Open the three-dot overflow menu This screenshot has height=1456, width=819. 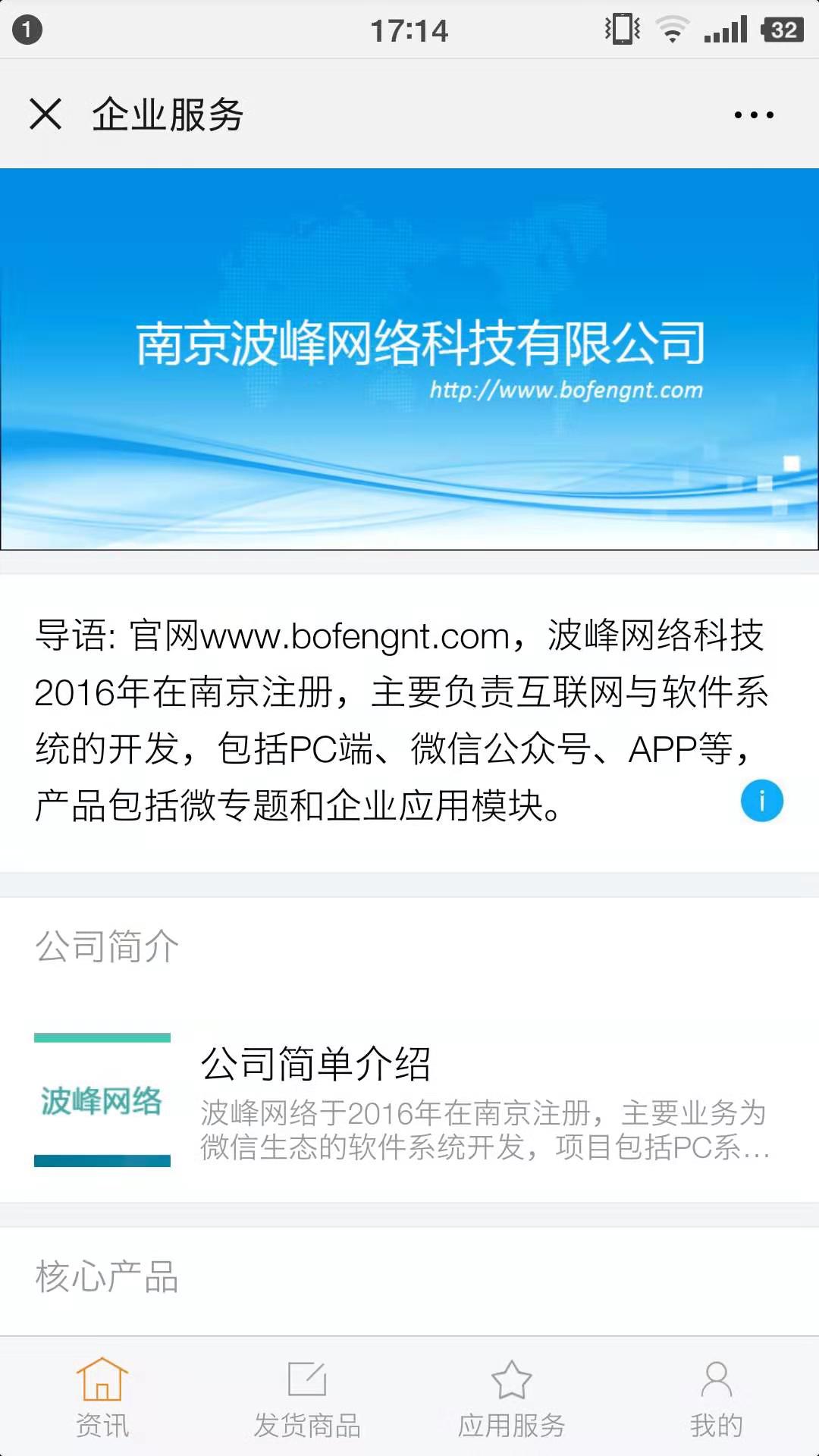[x=754, y=115]
